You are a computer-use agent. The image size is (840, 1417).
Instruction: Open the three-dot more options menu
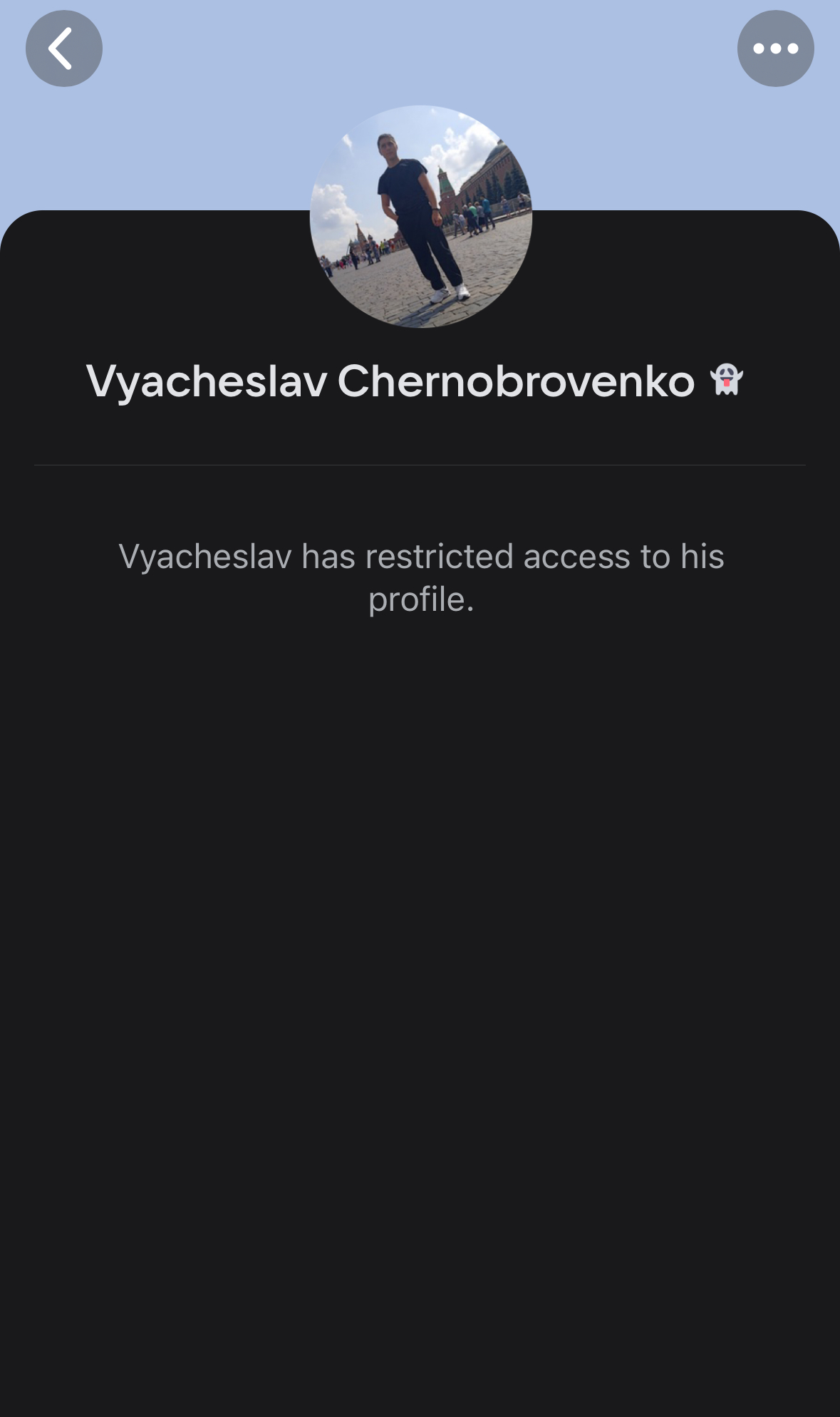(x=775, y=48)
